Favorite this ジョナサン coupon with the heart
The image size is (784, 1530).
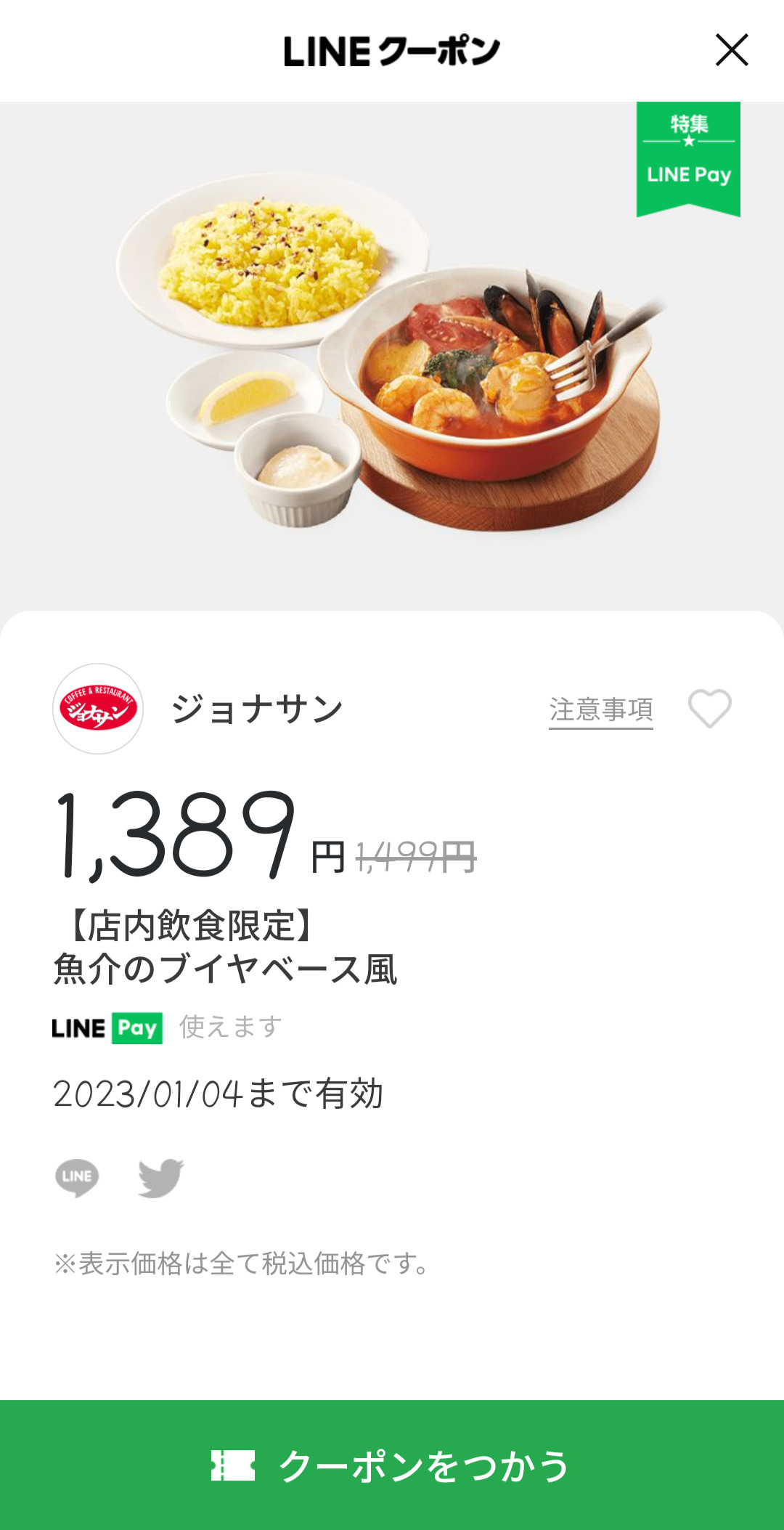(x=709, y=708)
